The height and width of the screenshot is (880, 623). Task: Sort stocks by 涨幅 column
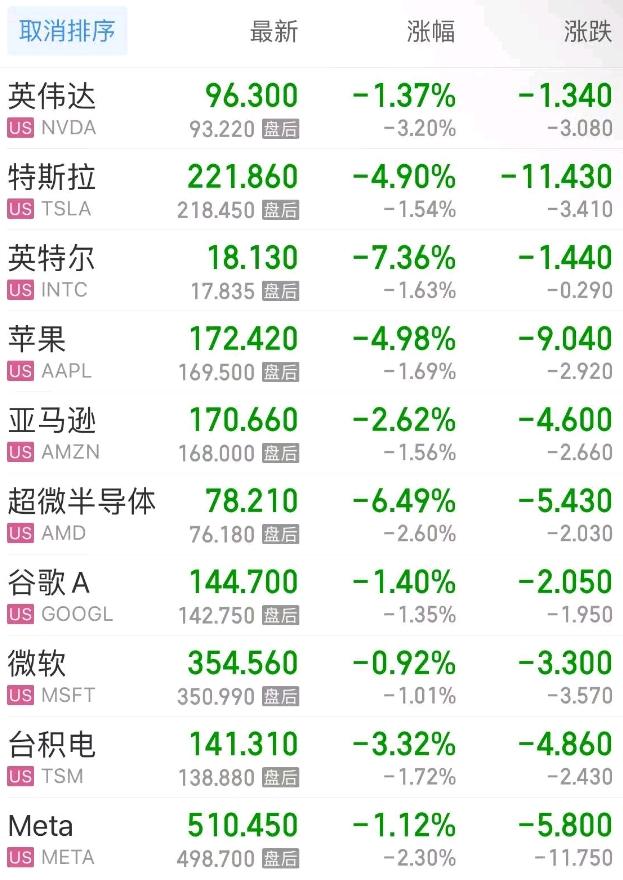[431, 32]
